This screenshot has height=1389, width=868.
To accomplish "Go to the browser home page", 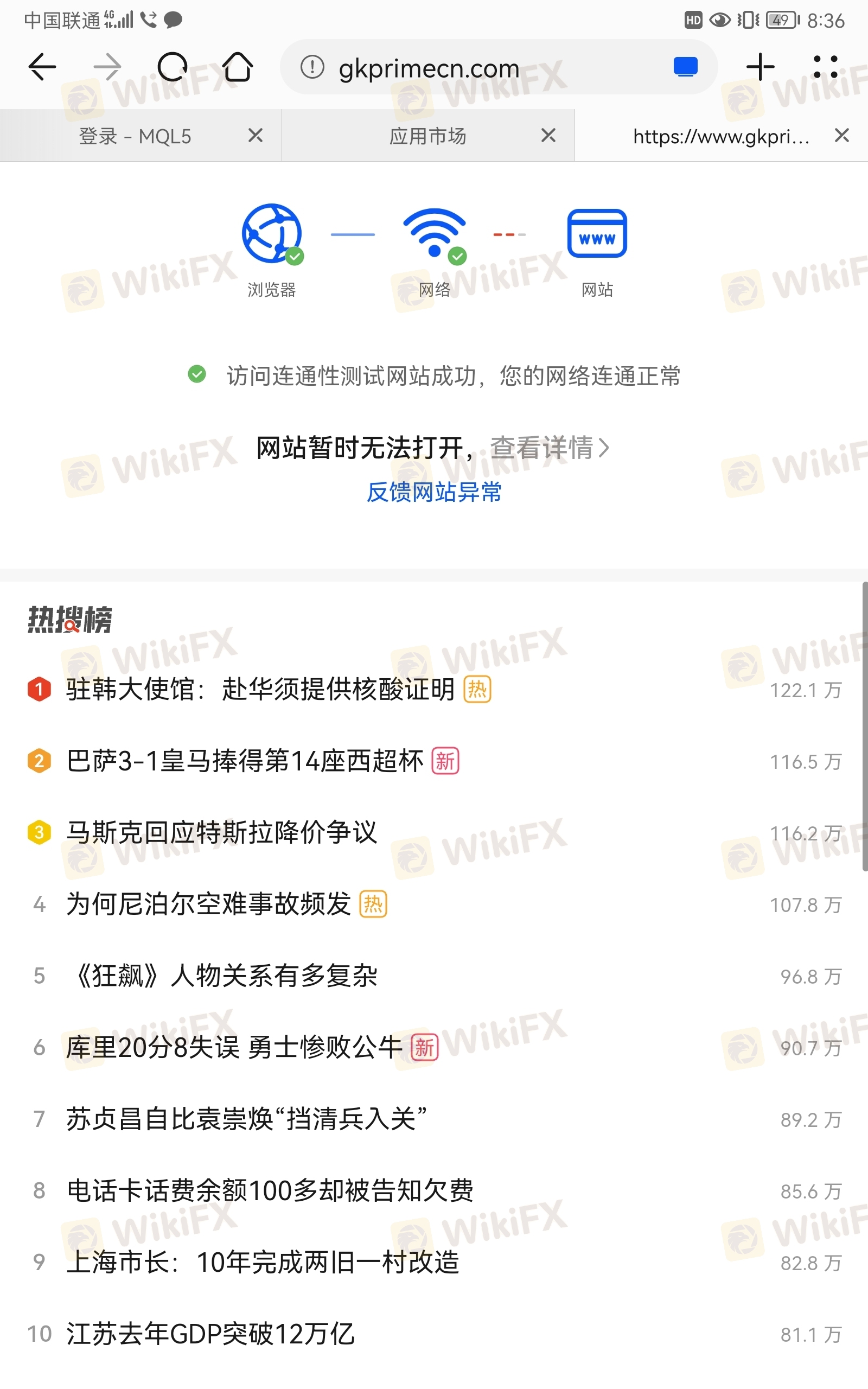I will tap(238, 67).
